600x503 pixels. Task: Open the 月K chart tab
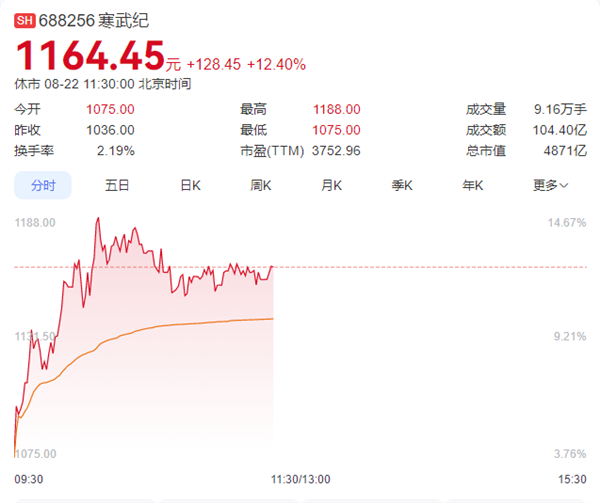coord(332,185)
